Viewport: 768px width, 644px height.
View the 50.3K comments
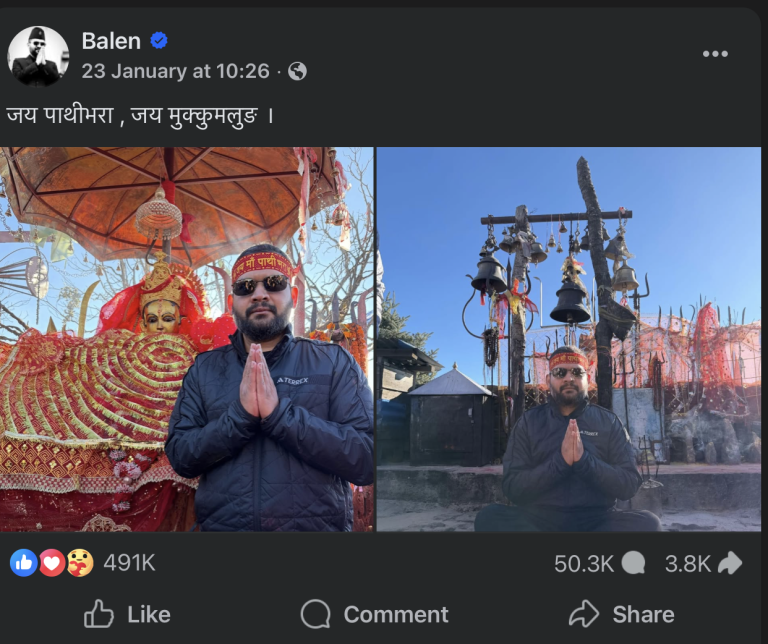pyautogui.click(x=599, y=563)
